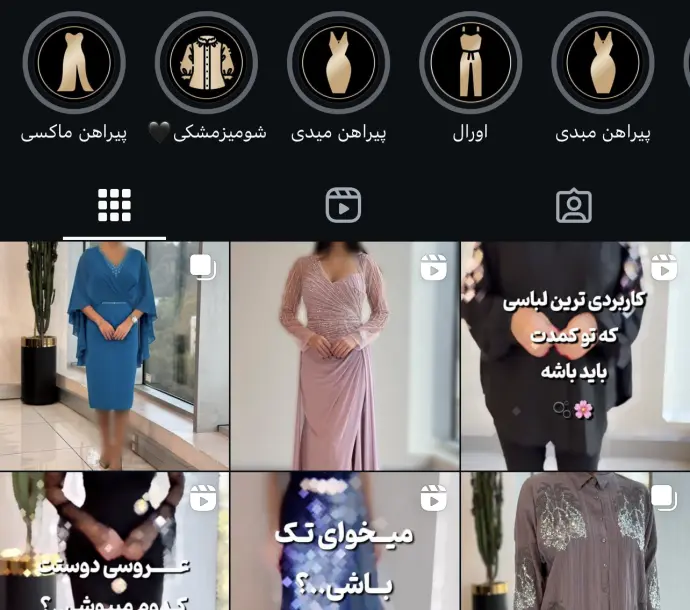Open the reel captioned عروسی دوستت

point(114,542)
